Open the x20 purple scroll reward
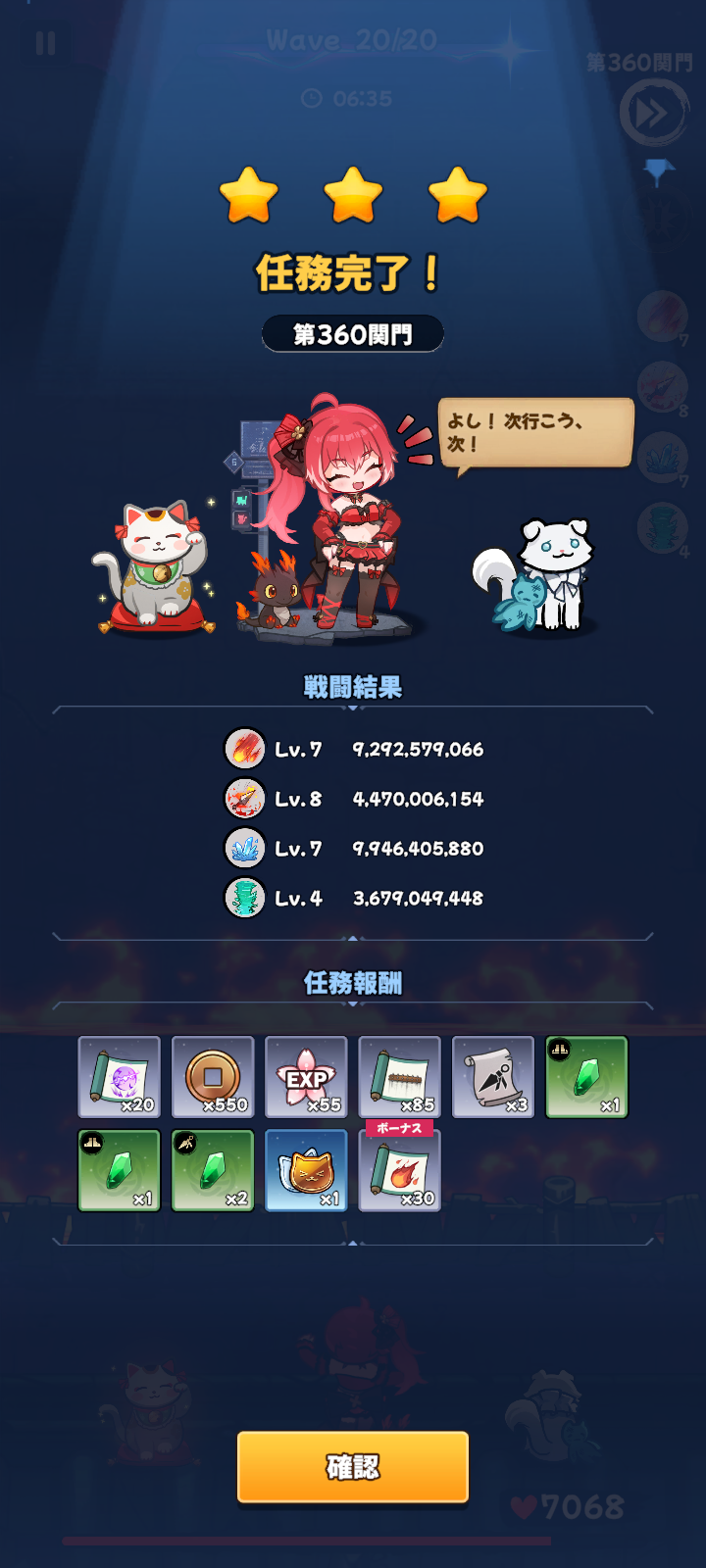This screenshot has width=706, height=1568. tap(119, 1077)
